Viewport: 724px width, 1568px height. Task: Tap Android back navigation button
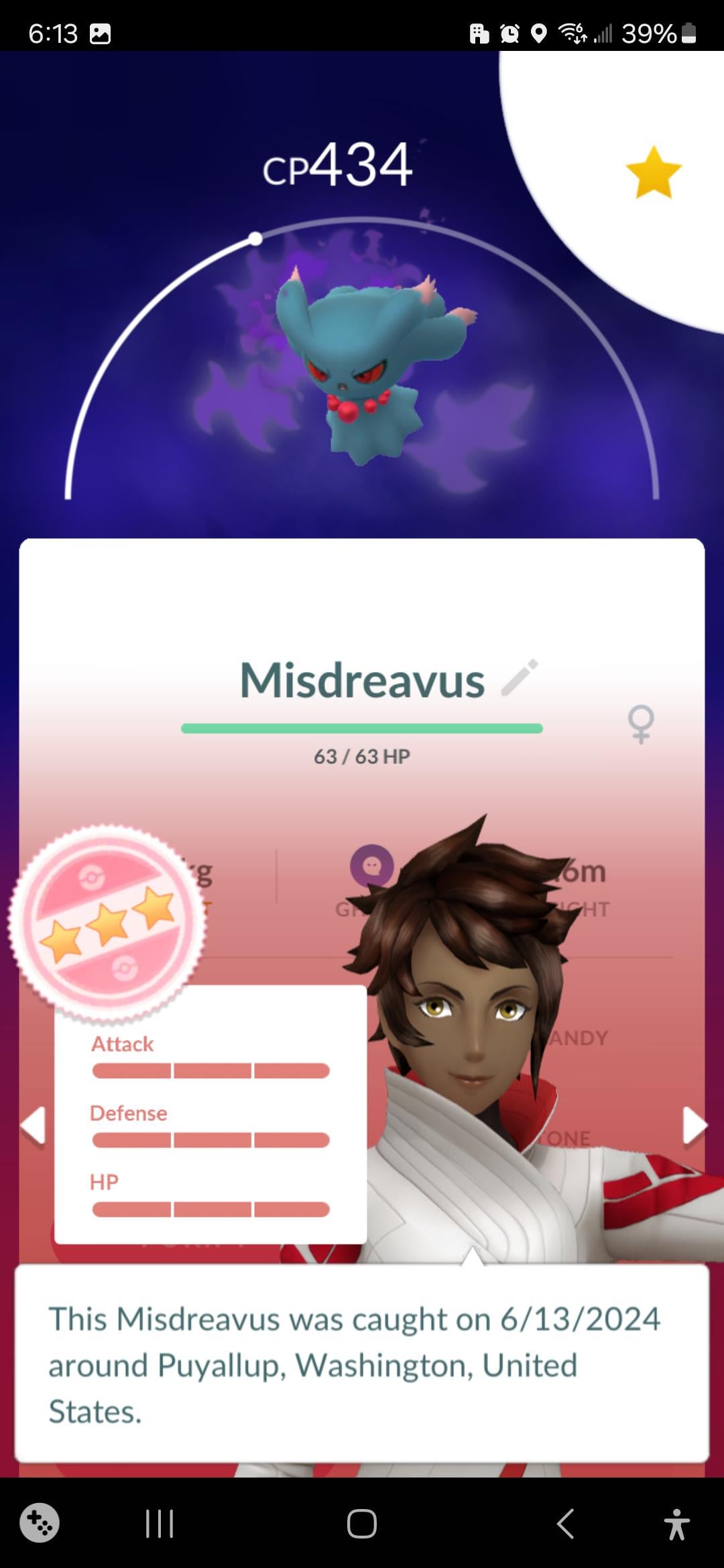[565, 1524]
